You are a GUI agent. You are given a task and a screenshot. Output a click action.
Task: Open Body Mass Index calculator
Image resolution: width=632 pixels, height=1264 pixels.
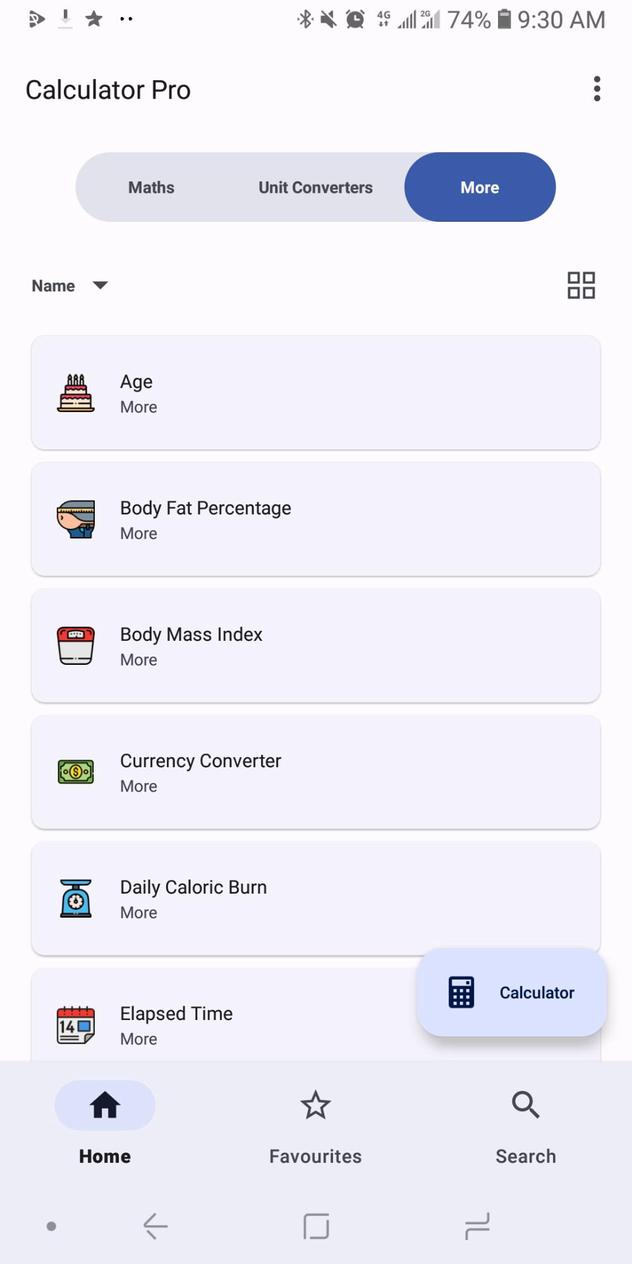pos(315,646)
